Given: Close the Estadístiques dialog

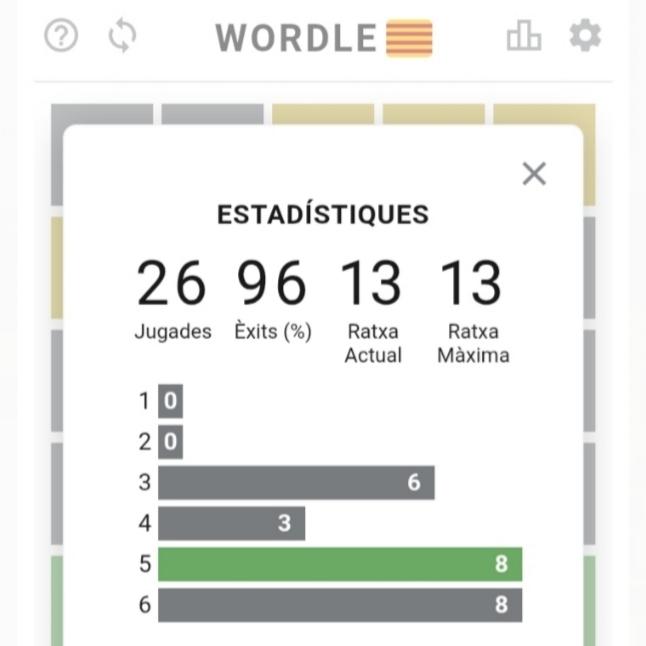Looking at the screenshot, I should (534, 174).
